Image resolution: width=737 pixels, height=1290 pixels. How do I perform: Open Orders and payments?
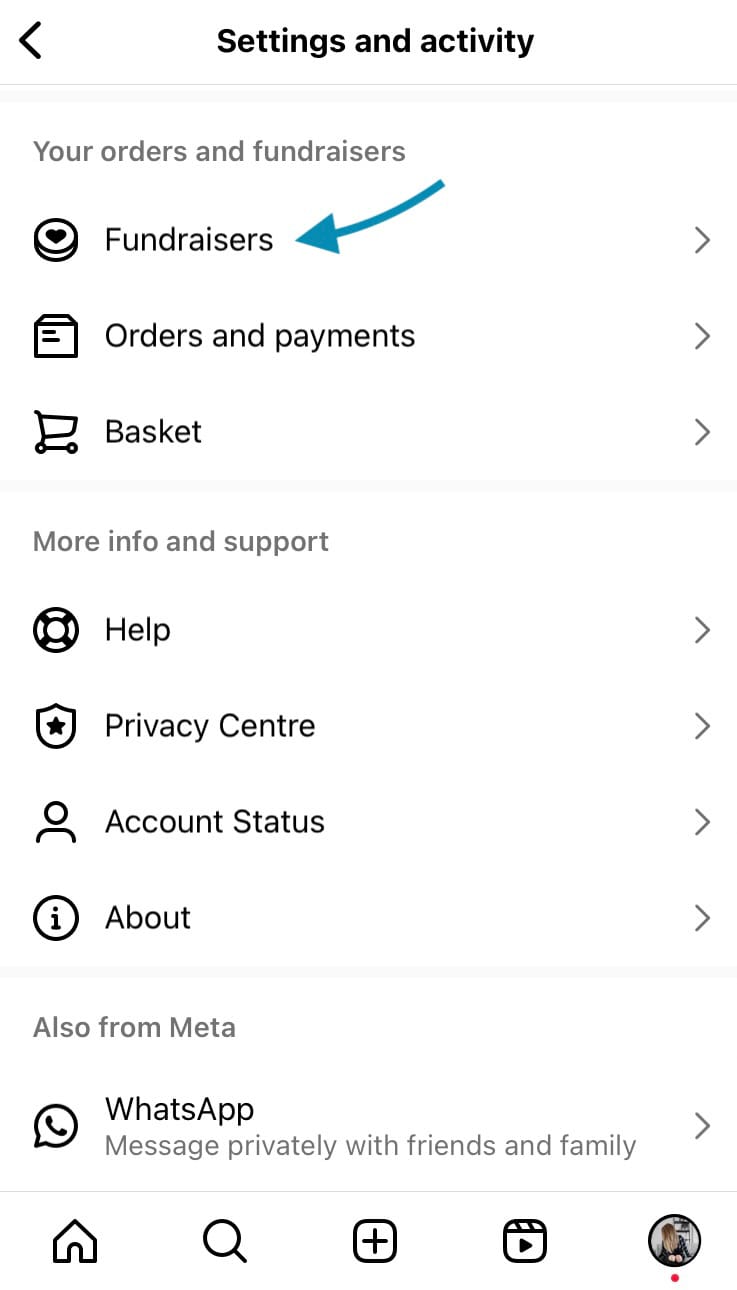(368, 336)
